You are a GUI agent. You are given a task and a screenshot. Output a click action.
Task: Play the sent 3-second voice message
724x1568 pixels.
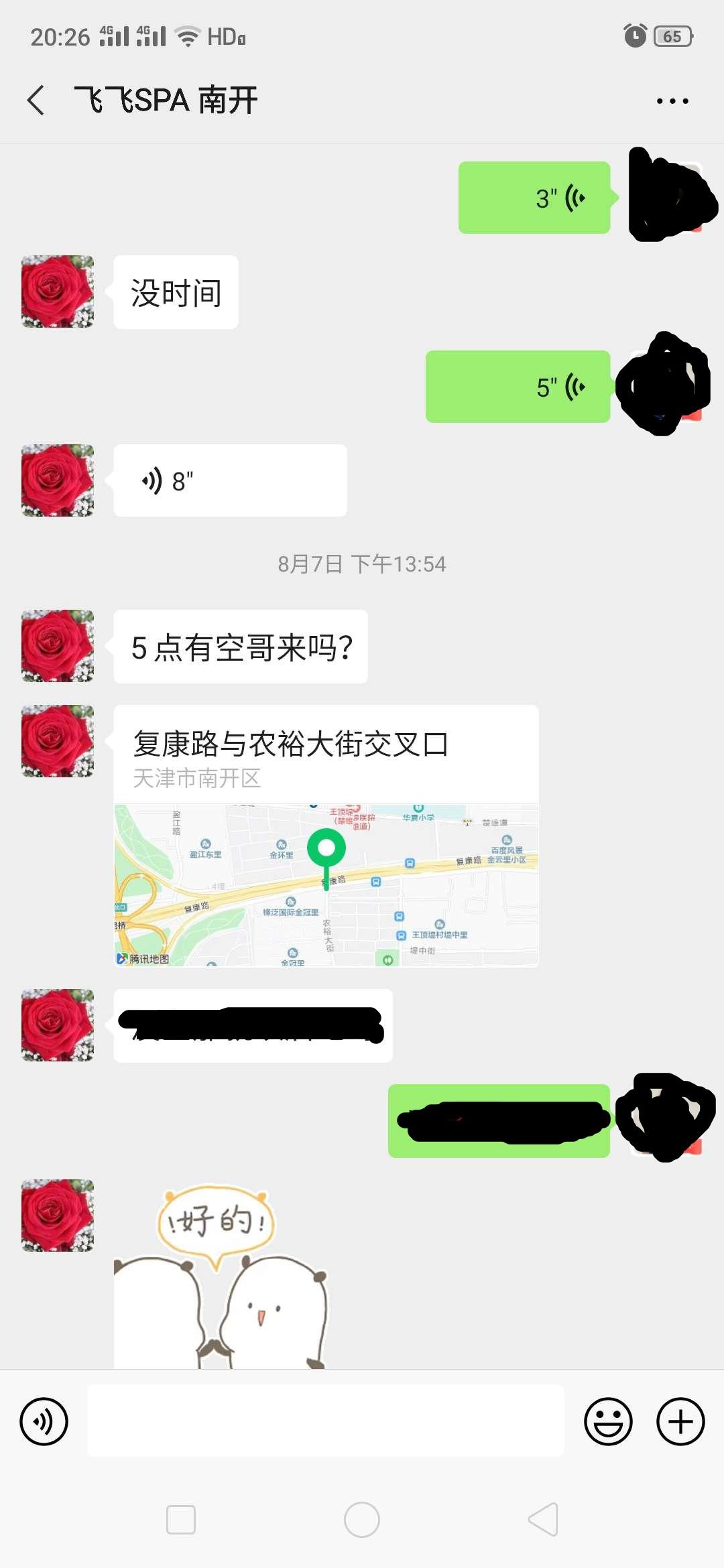click(x=534, y=198)
